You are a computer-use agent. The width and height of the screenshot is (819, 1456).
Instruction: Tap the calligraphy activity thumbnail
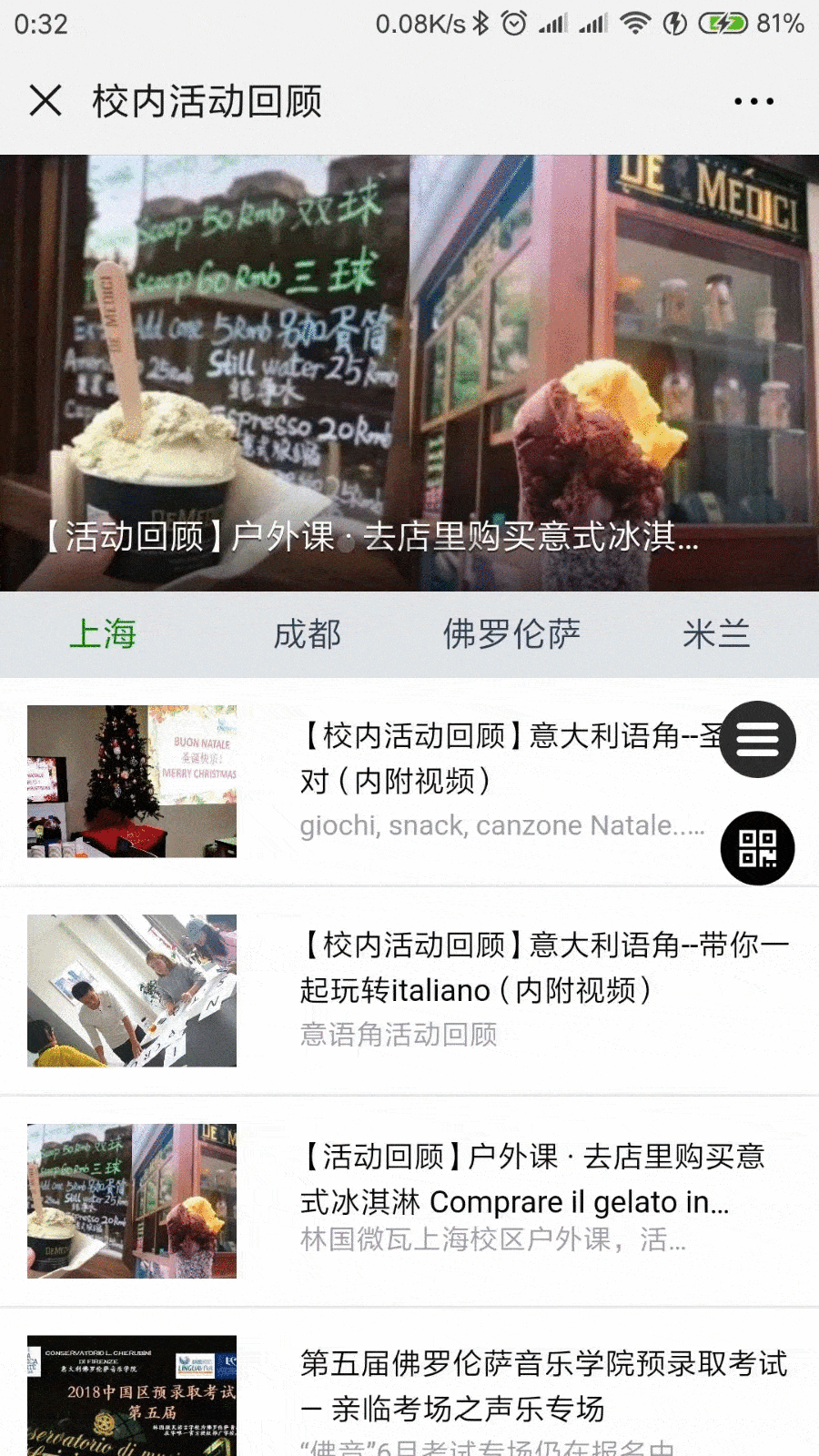click(132, 990)
